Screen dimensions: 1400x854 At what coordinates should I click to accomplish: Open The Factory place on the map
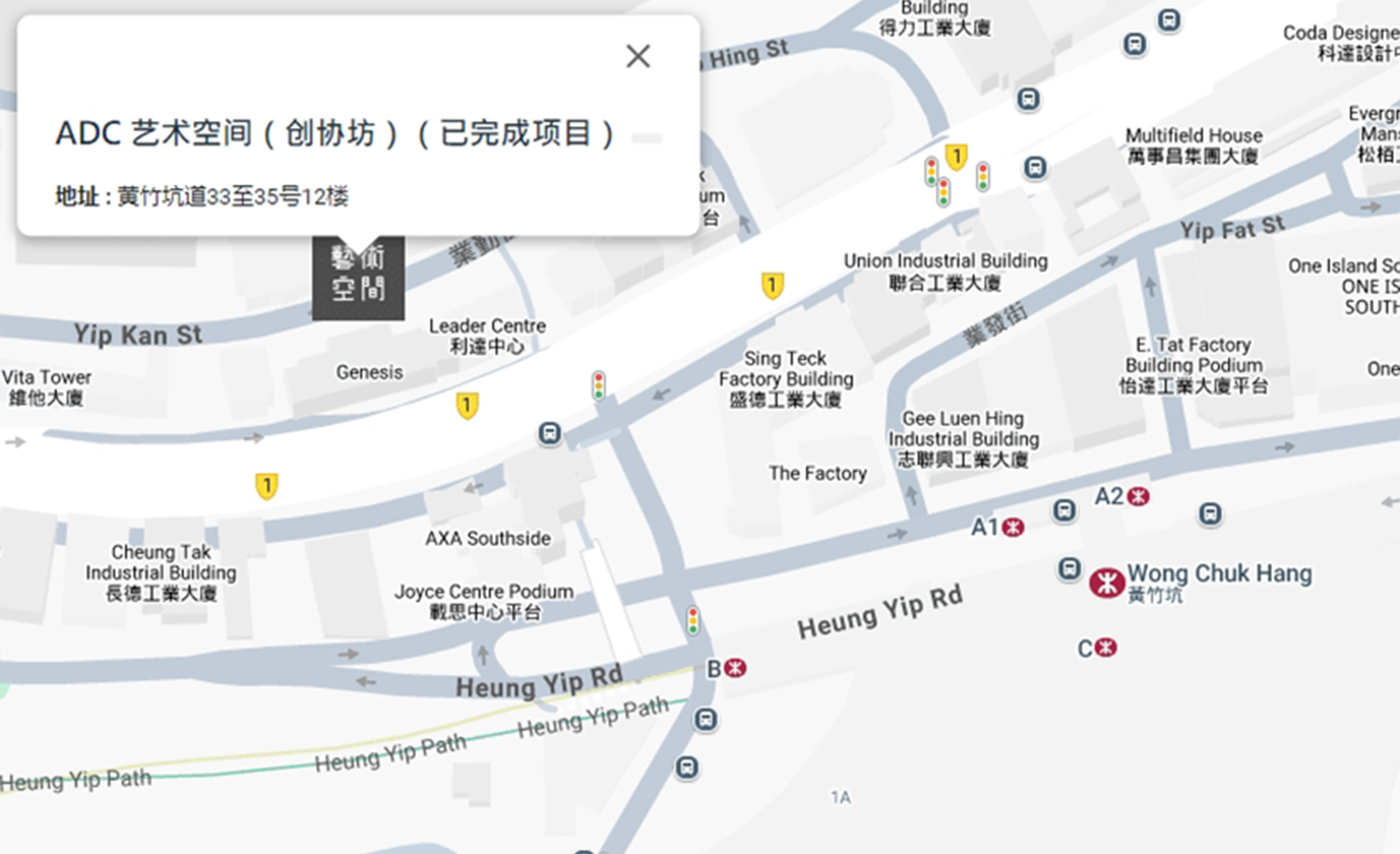pyautogui.click(x=818, y=474)
